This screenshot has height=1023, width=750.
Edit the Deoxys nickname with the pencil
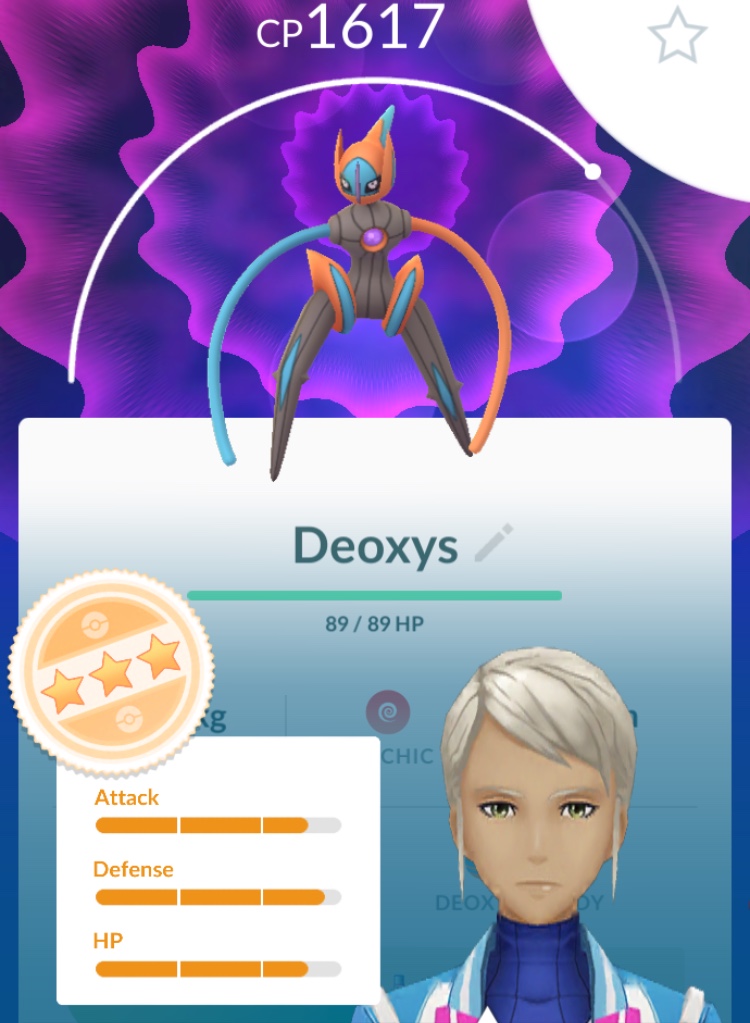pyautogui.click(x=494, y=542)
